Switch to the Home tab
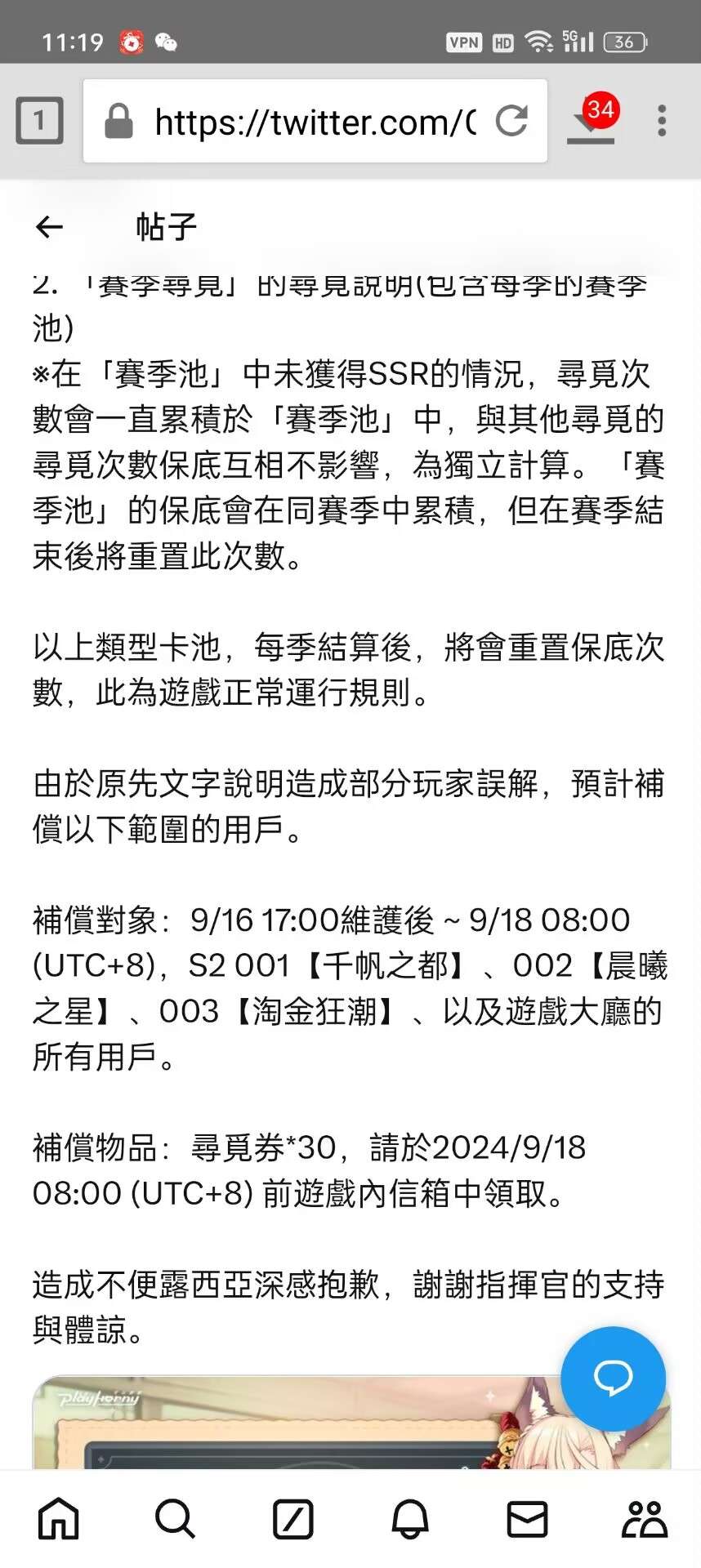Viewport: 701px width, 1568px height. pyautogui.click(x=59, y=1519)
